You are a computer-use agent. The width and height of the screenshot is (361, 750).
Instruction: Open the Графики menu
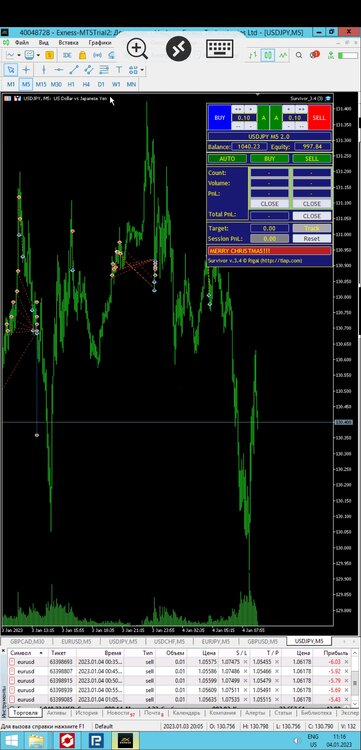pos(99,42)
